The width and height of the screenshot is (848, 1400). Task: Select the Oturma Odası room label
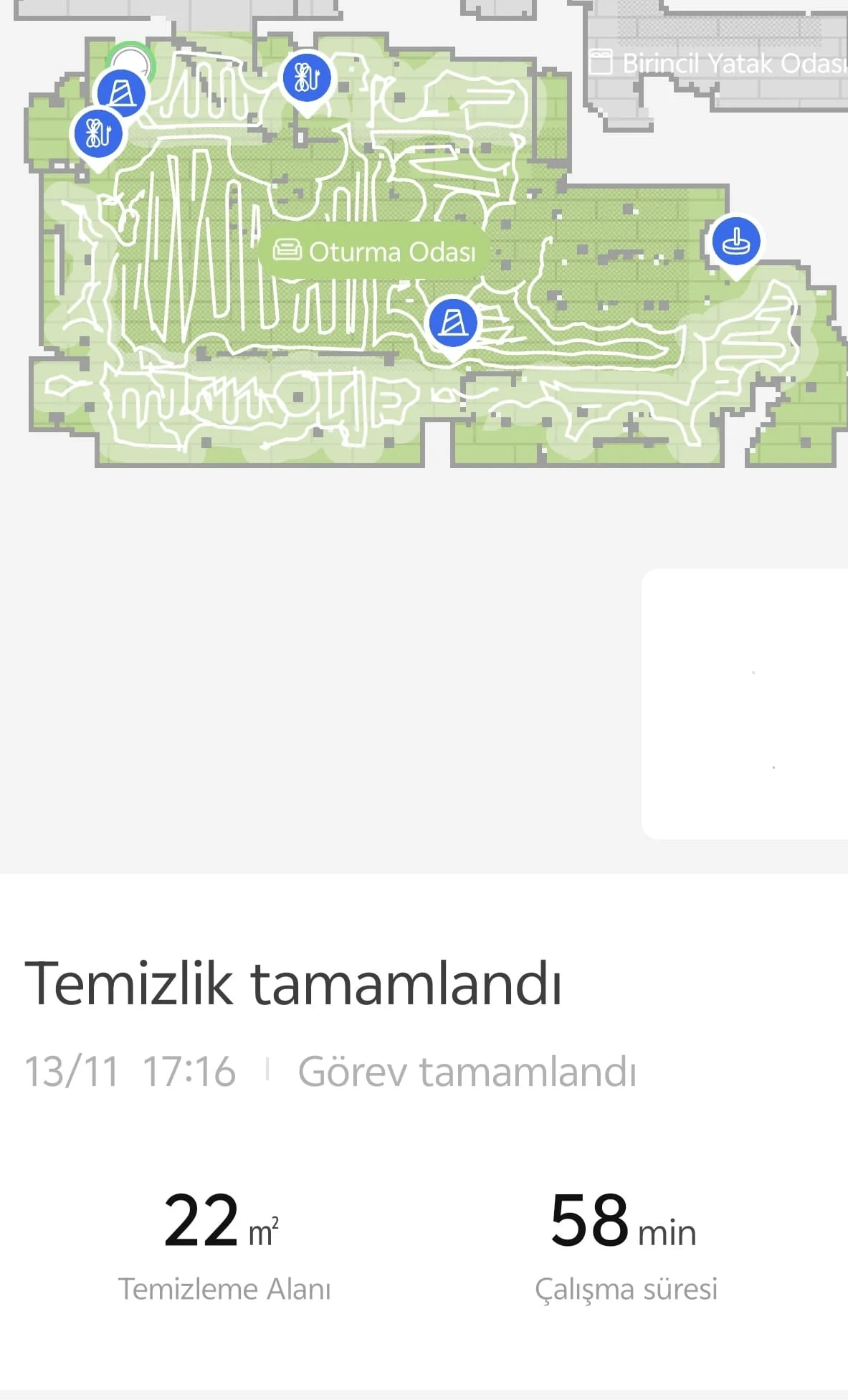click(374, 251)
